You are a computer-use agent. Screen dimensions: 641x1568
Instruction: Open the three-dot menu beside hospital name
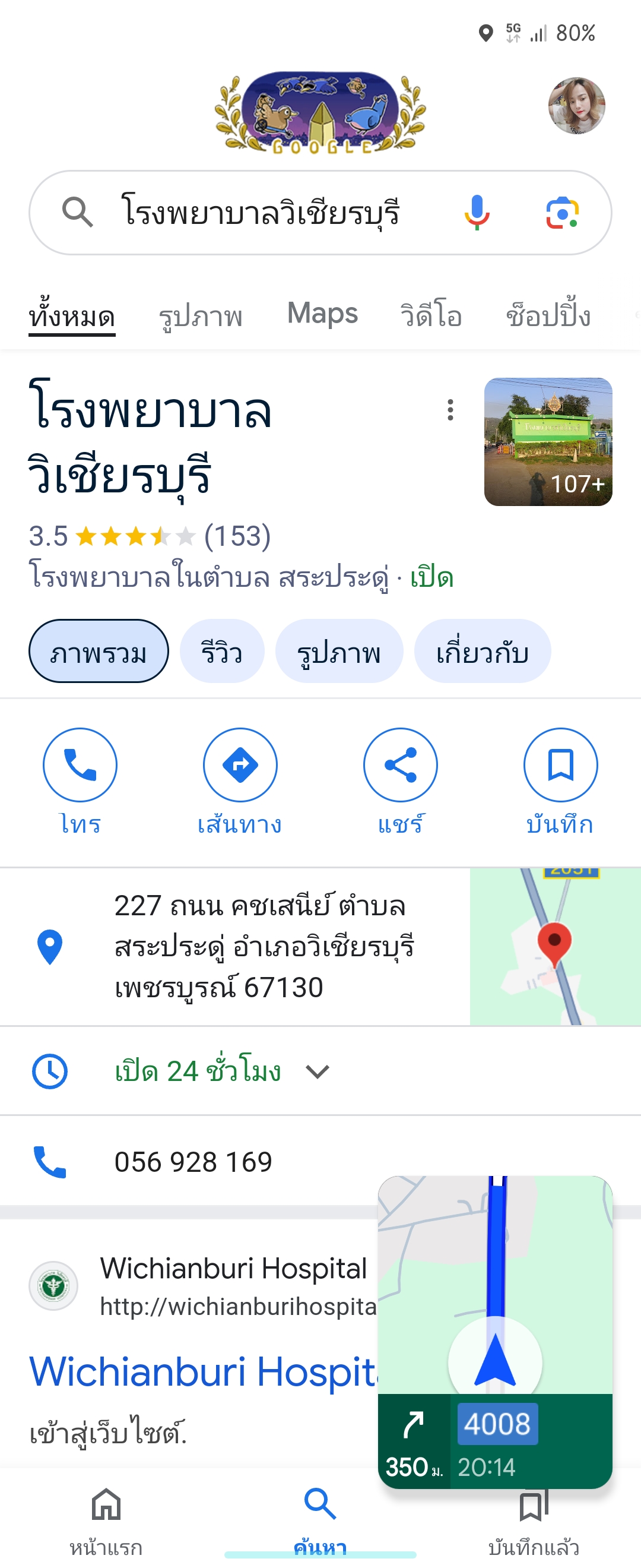(450, 410)
